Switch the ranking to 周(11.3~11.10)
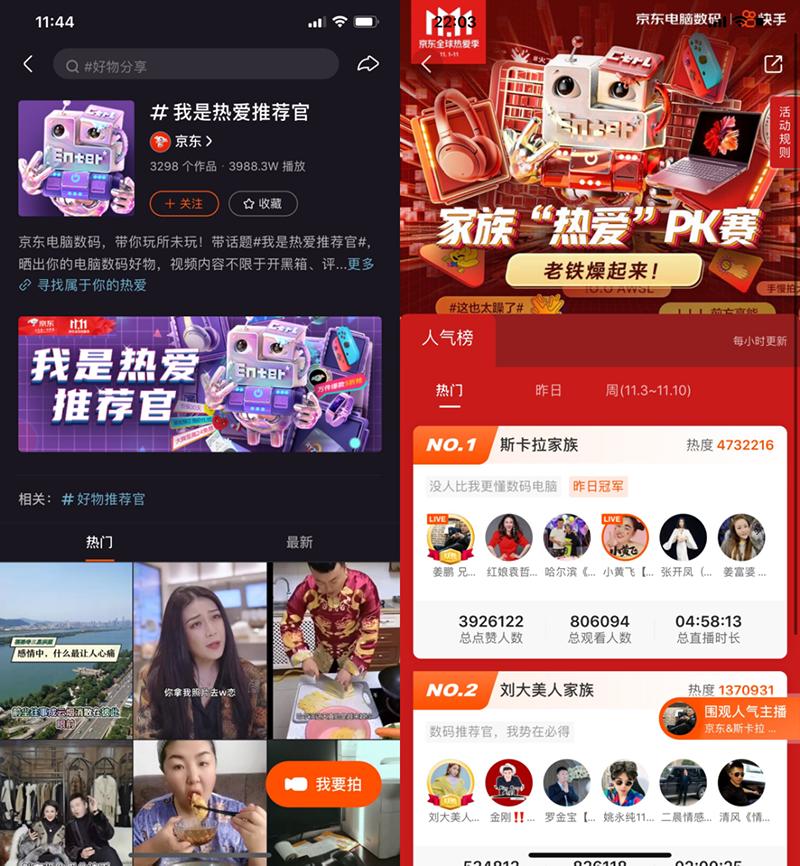The height and width of the screenshot is (866, 800). [x=648, y=390]
